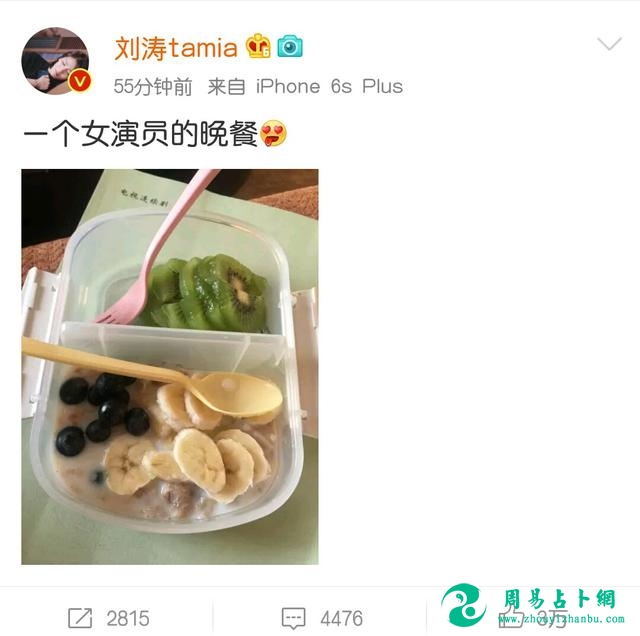Open the dinner photo in the post
This screenshot has height=636, width=640.
[x=169, y=366]
